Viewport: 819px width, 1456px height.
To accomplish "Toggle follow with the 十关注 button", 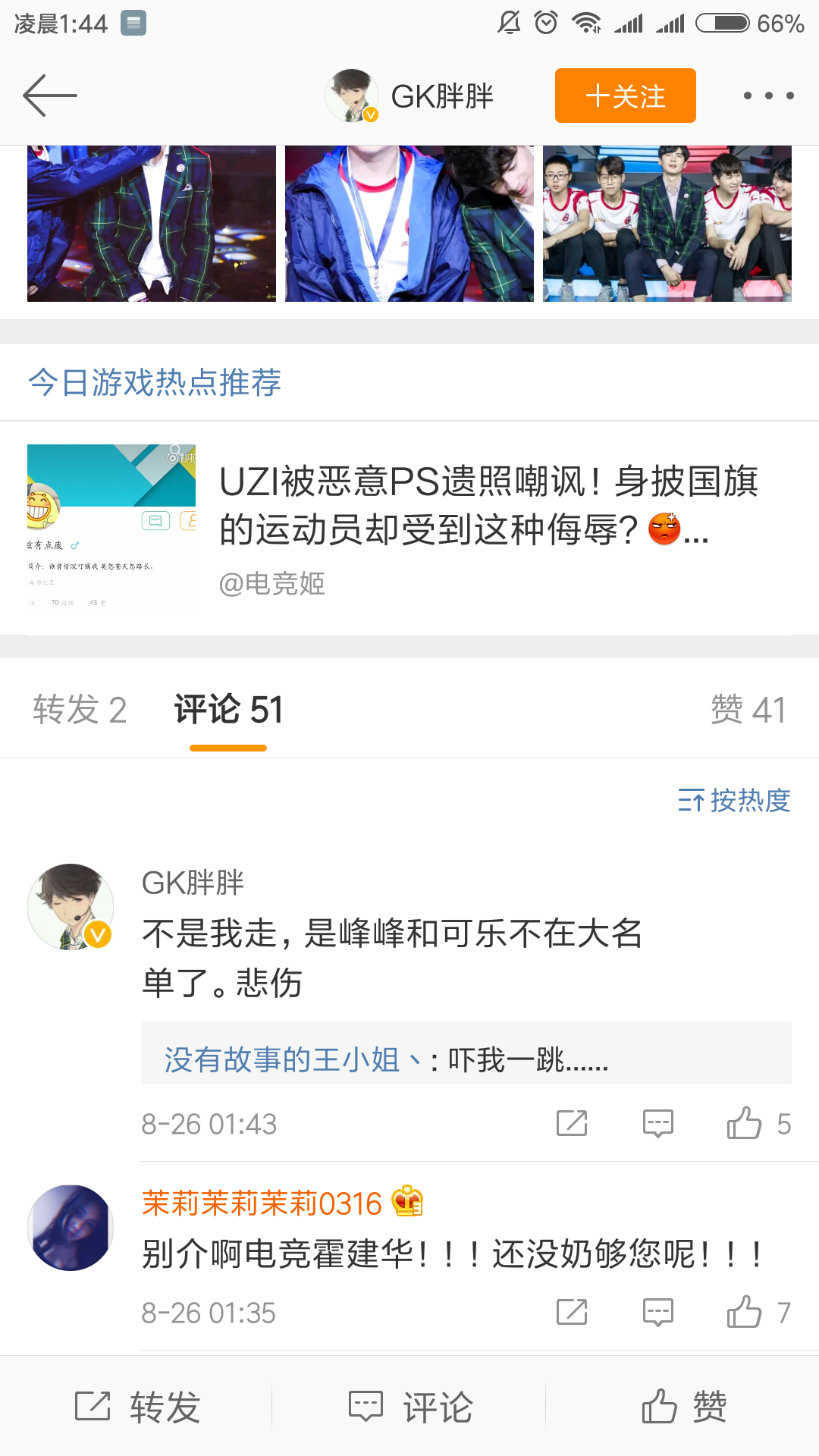I will coord(624,95).
